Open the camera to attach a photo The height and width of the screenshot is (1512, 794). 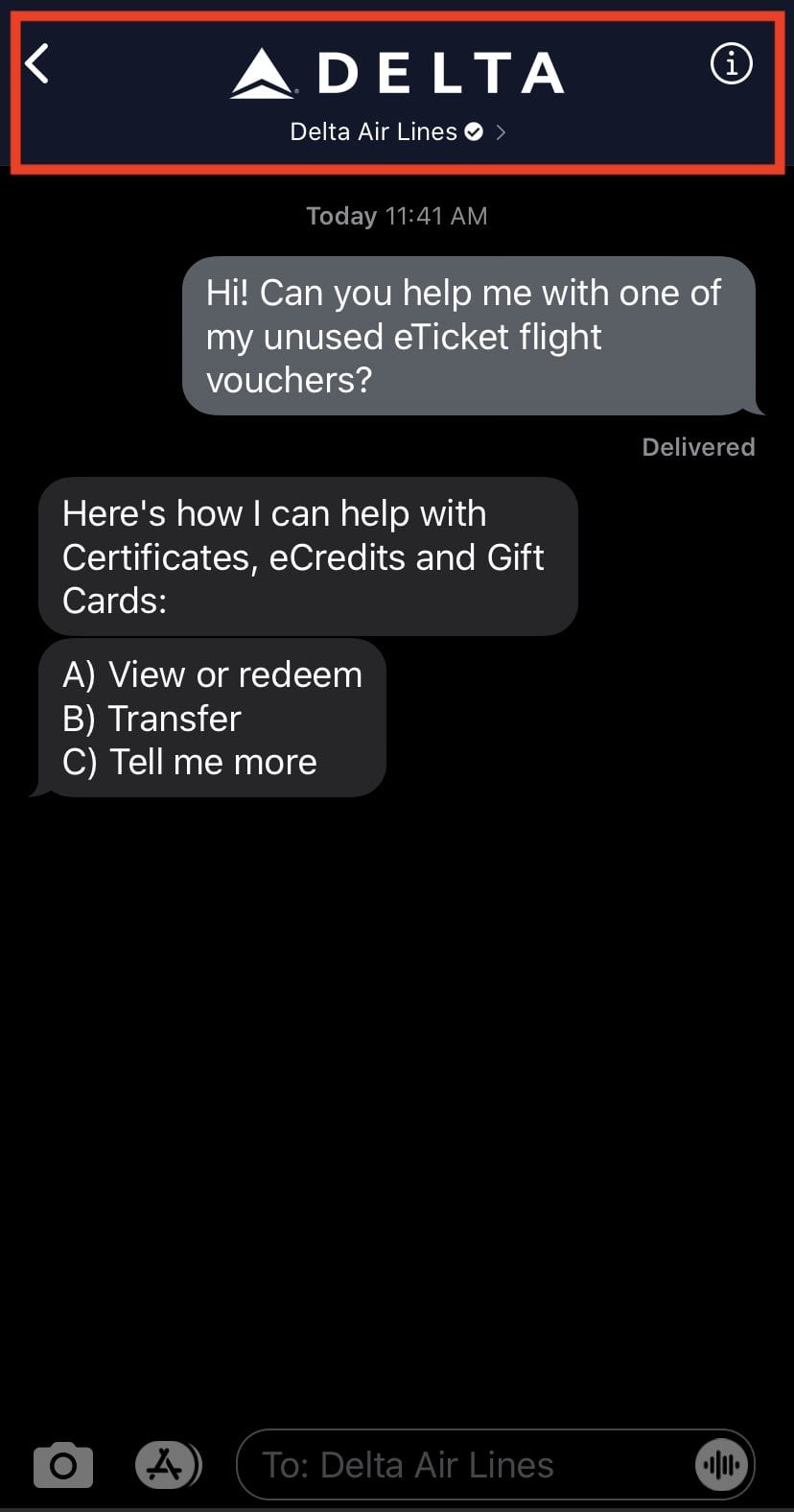pos(62,1464)
